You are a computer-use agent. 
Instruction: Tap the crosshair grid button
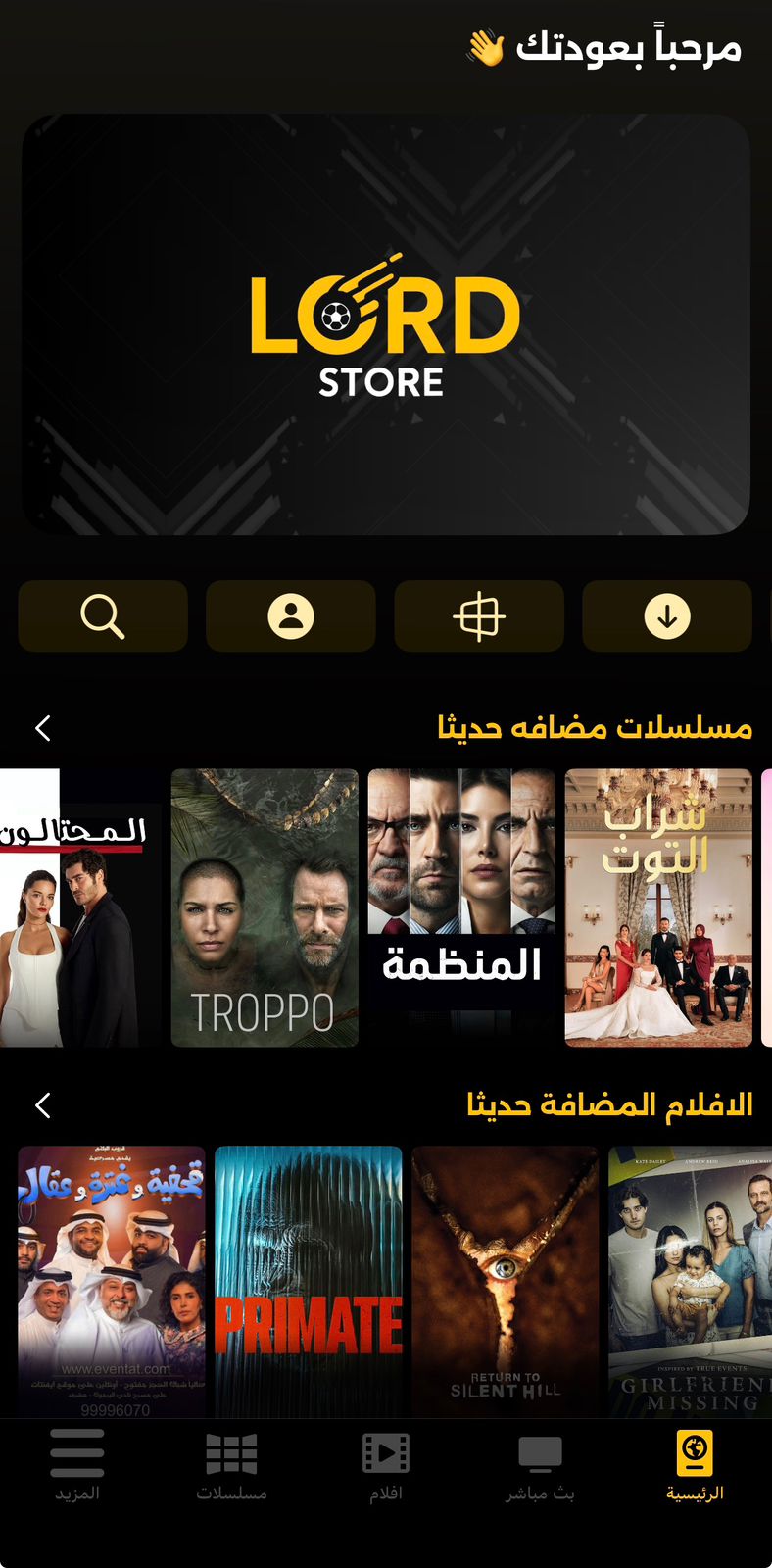[479, 616]
